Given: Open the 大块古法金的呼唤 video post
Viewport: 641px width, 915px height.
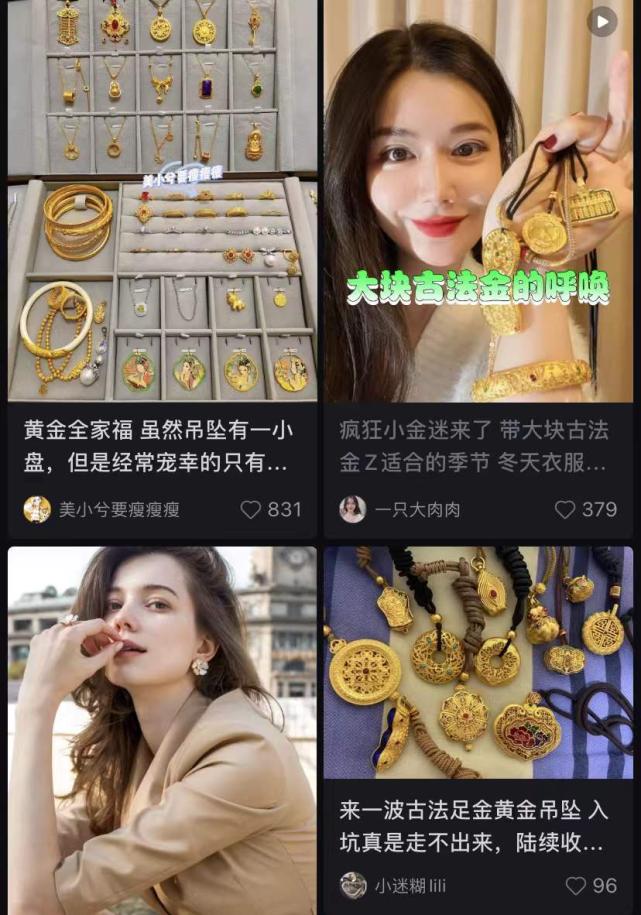Looking at the screenshot, I should pos(478,200).
